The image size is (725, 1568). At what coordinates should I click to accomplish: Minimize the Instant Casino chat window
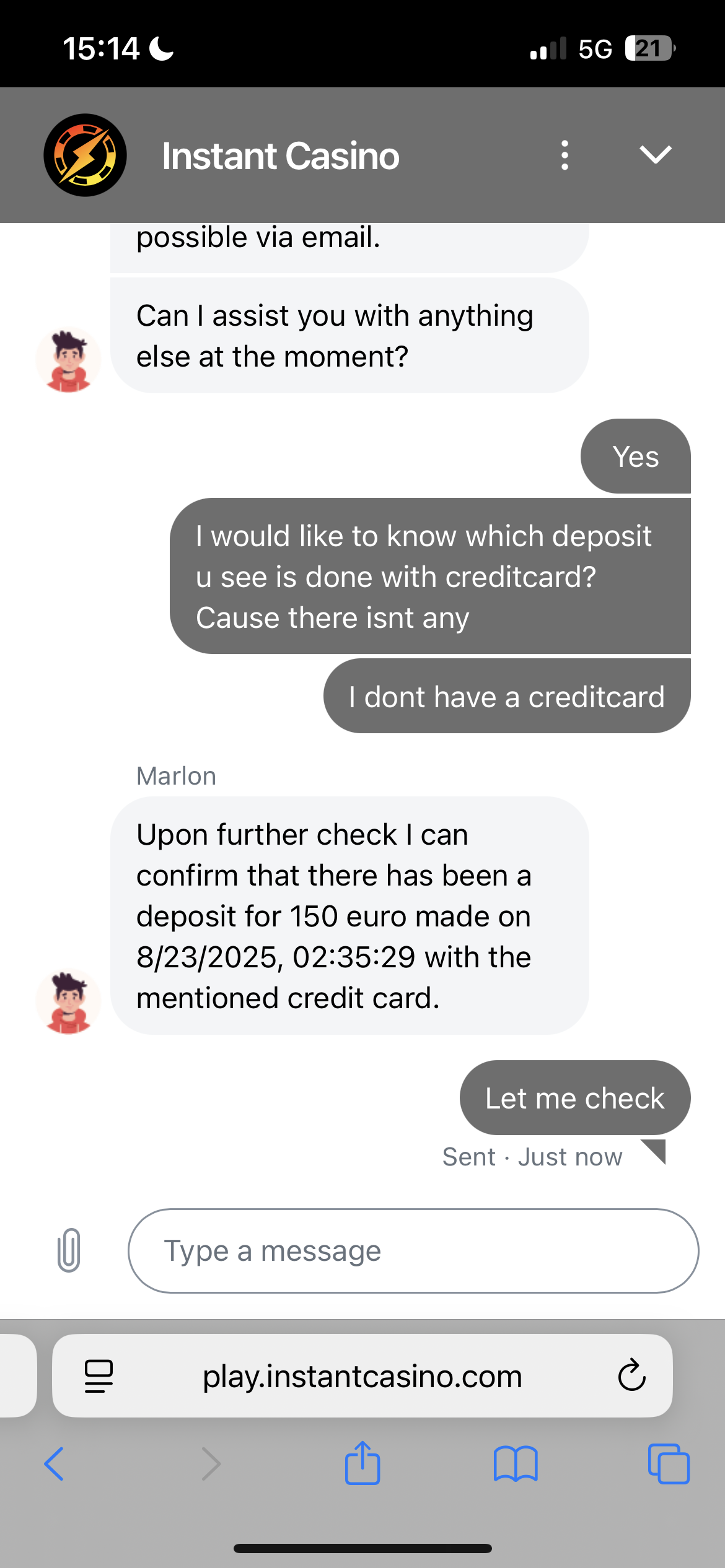655,155
